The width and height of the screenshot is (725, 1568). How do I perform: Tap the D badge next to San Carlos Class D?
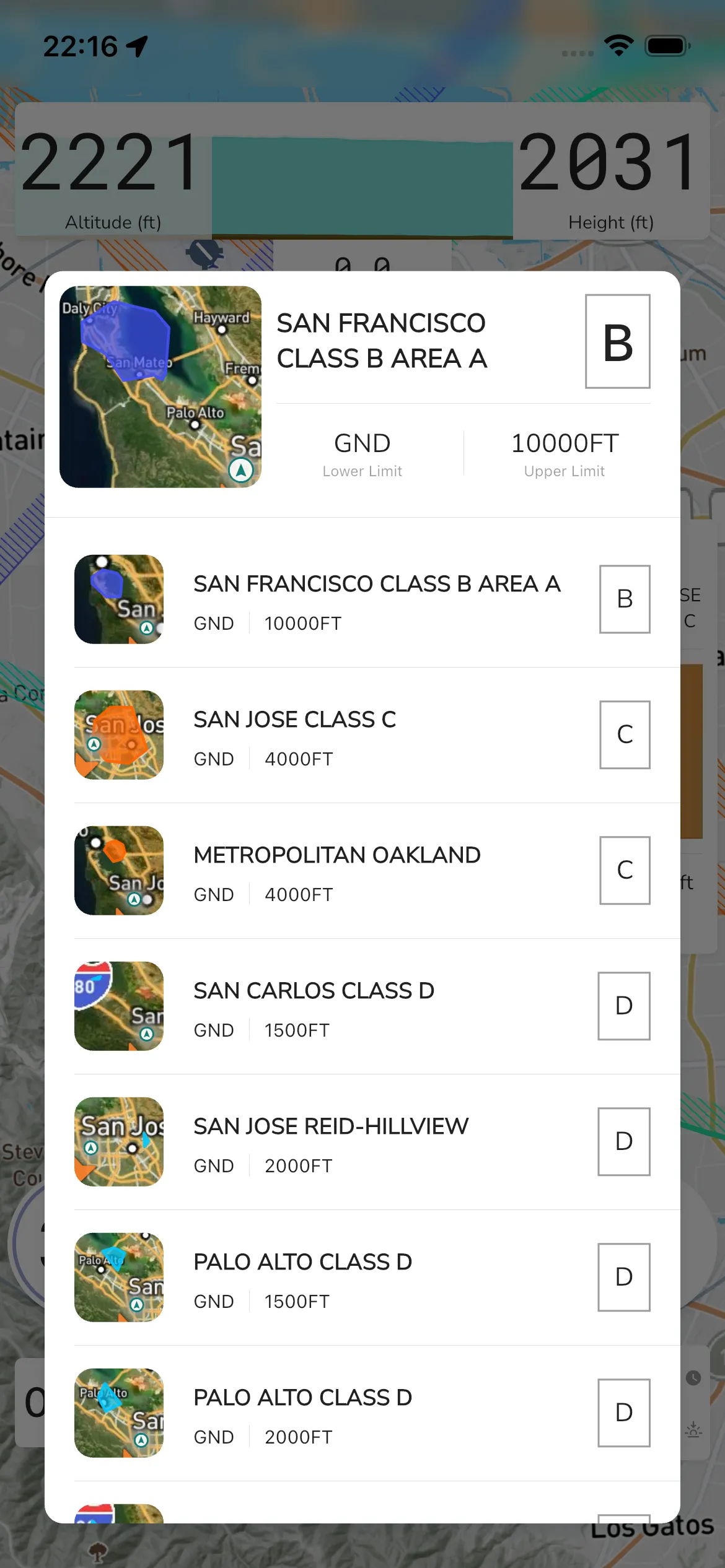click(624, 1006)
